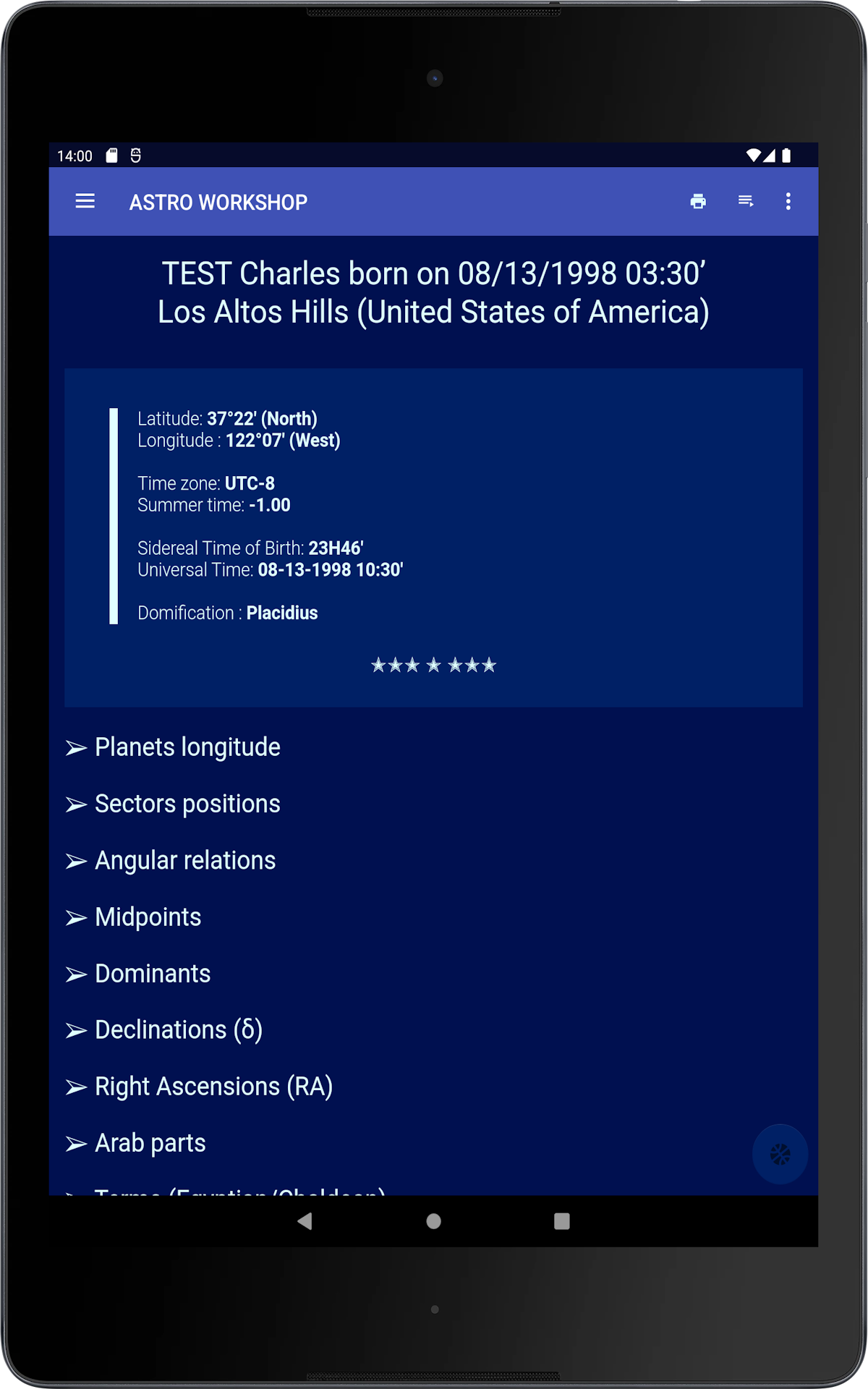Expand Angular relations
Screen dimensions: 868x1389
click(x=171, y=860)
